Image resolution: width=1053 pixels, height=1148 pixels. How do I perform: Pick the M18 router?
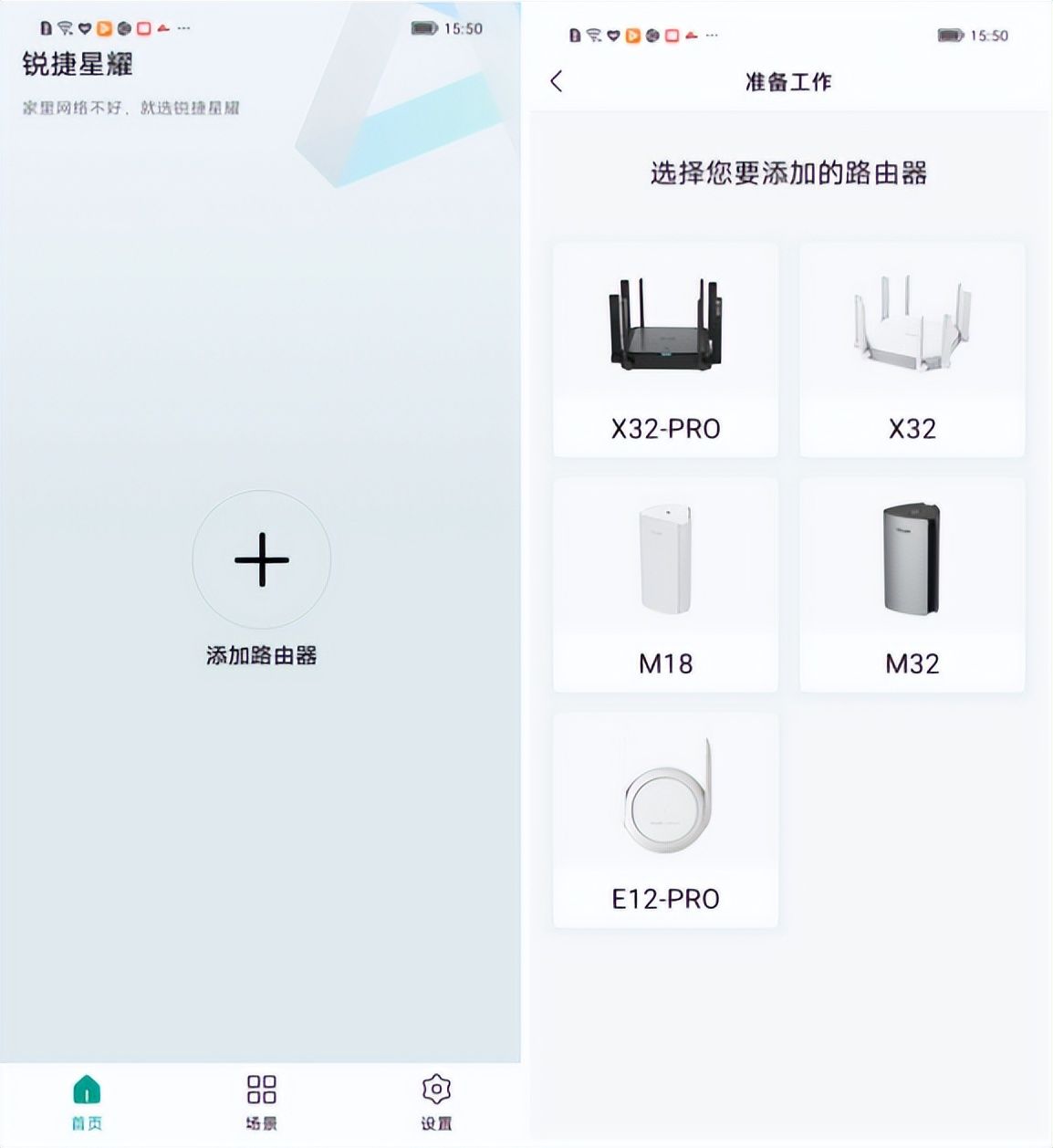click(x=665, y=585)
